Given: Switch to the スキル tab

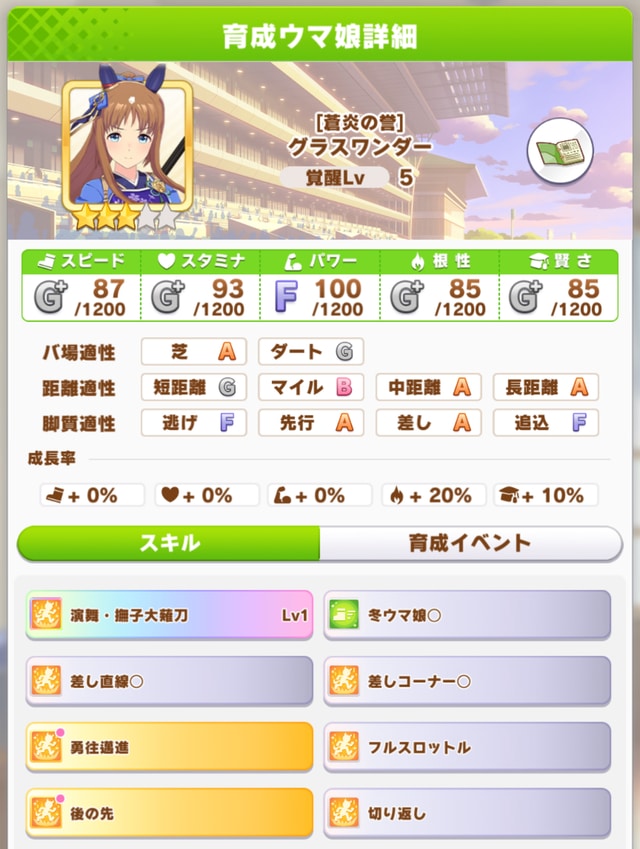Looking at the screenshot, I should pyautogui.click(x=169, y=543).
